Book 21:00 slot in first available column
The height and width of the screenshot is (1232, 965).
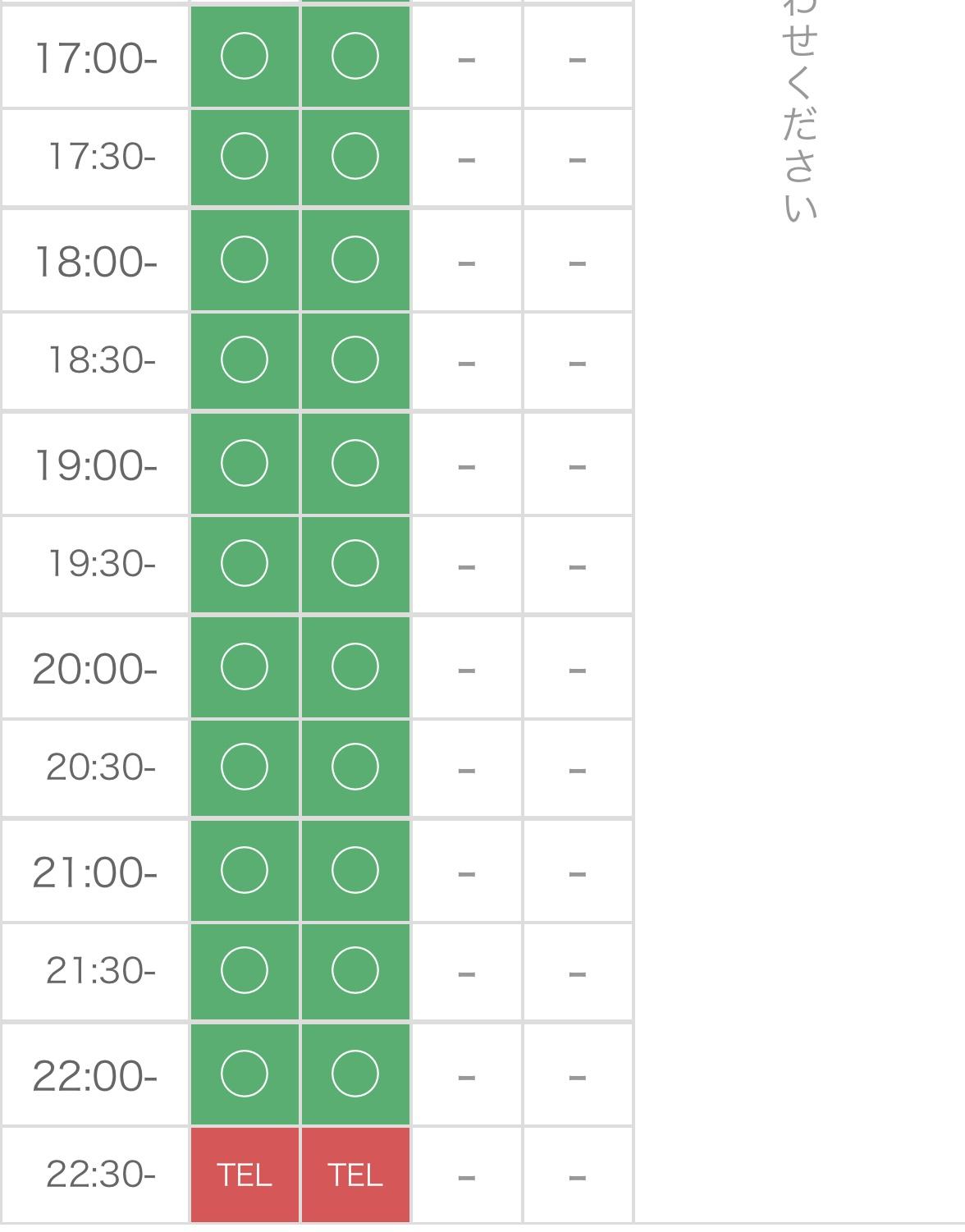245,870
